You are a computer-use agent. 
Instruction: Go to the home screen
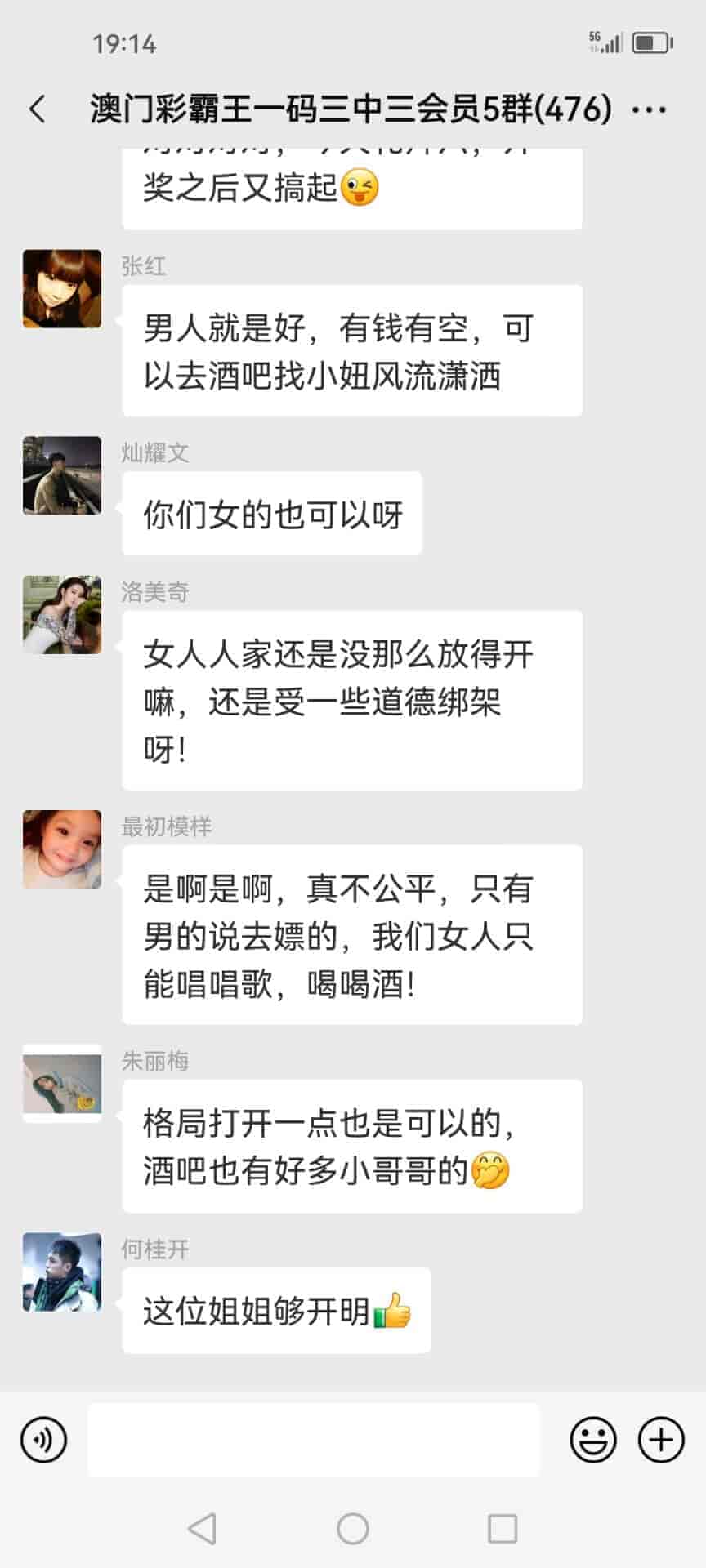click(353, 1528)
